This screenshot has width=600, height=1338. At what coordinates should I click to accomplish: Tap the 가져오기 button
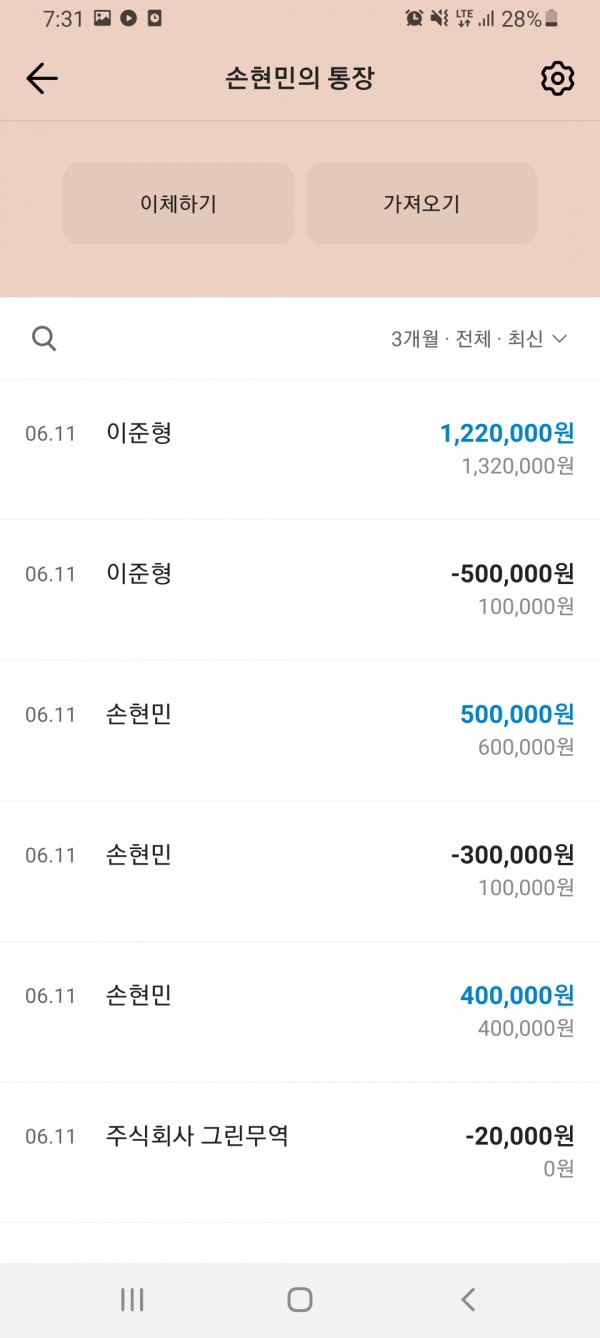421,204
